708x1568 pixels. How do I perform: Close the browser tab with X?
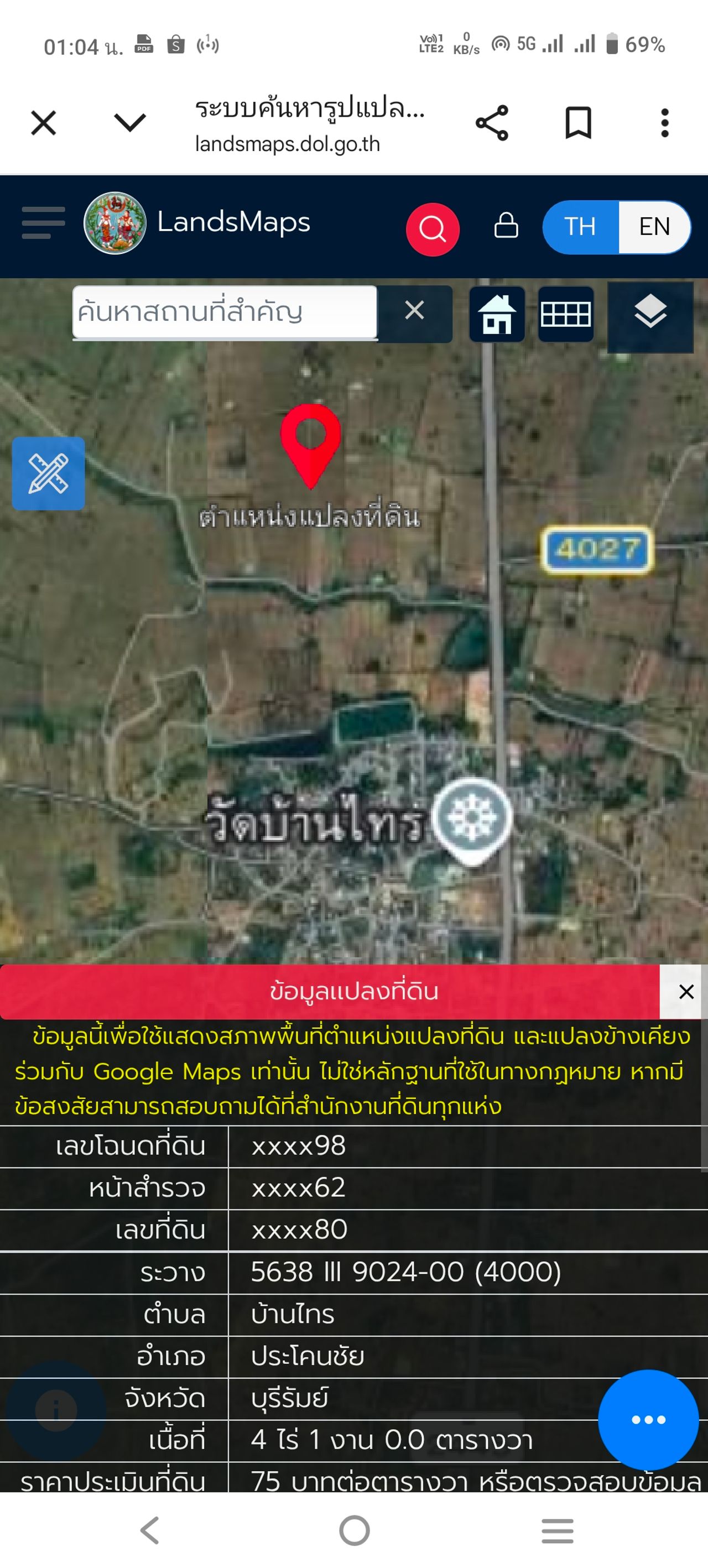pos(43,123)
